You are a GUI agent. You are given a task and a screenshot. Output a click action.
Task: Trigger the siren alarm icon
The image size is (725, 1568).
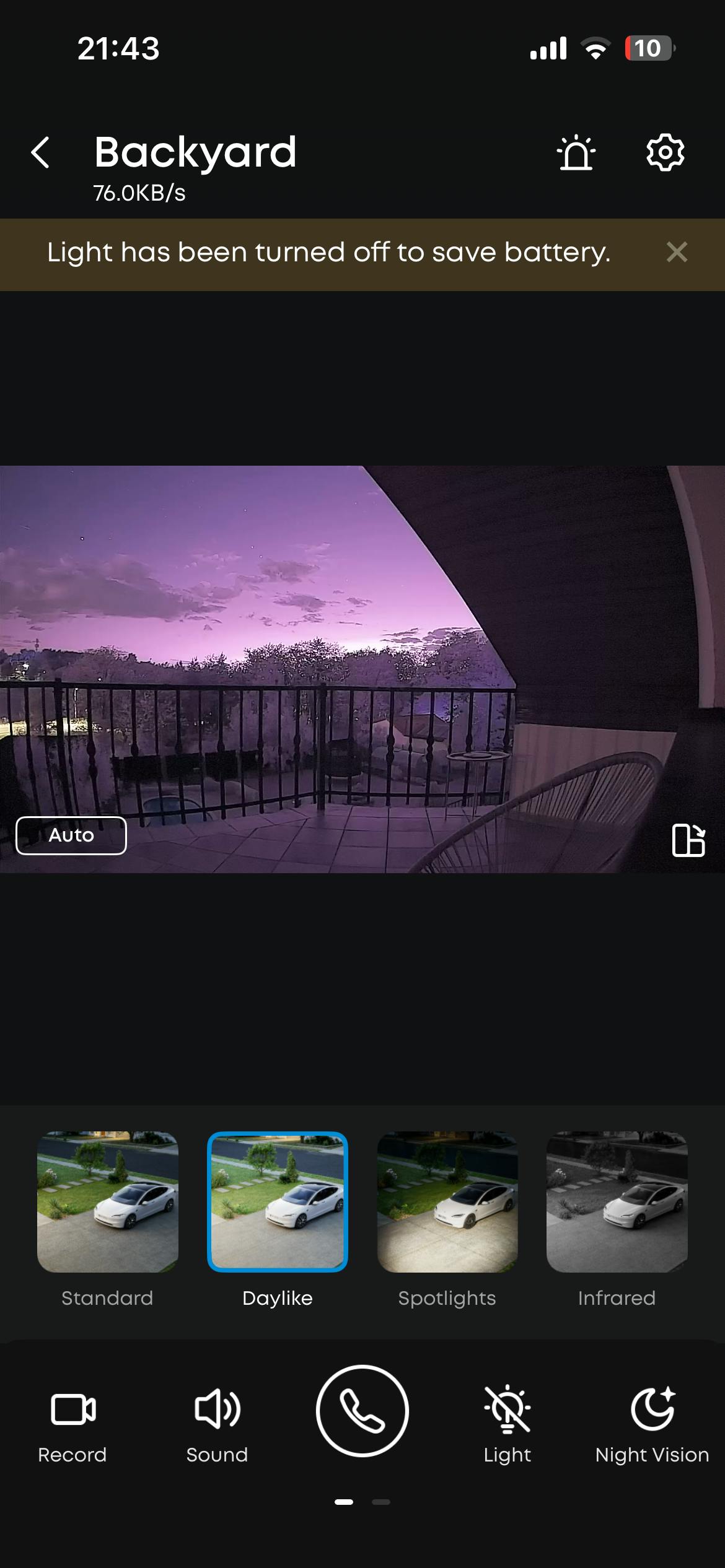click(x=576, y=152)
